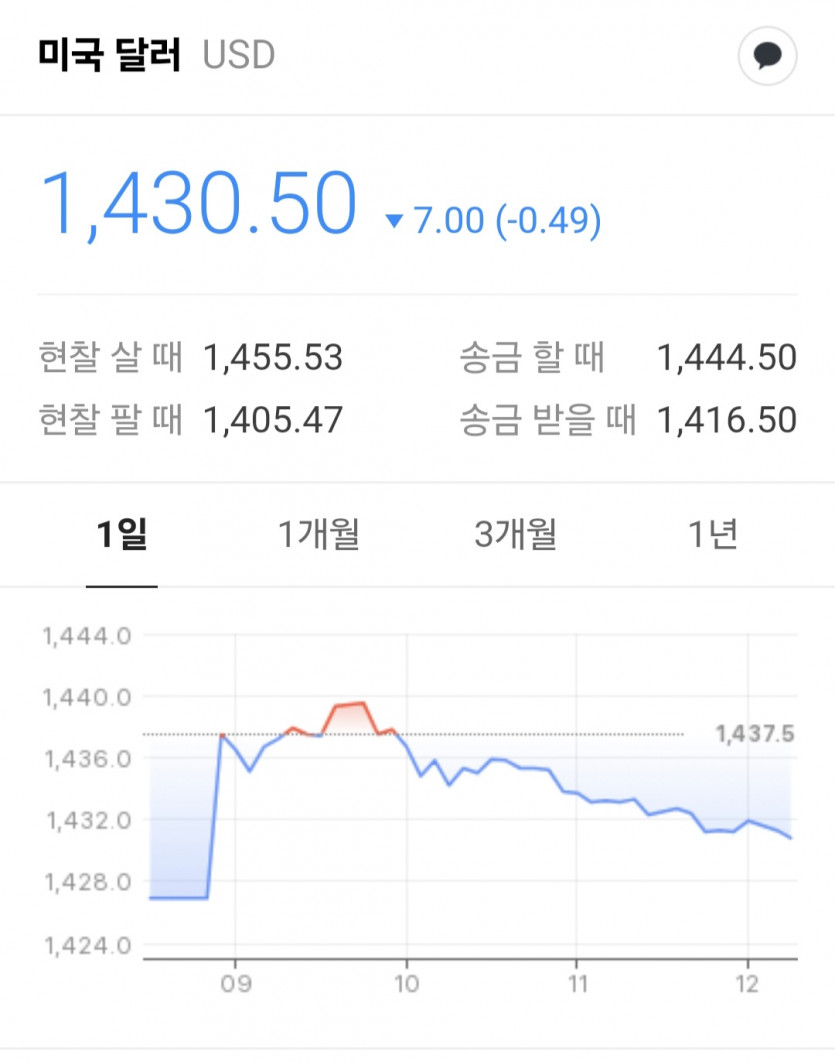835x1062 pixels.
Task: Select the 1일 chart tab
Action: pos(122,536)
